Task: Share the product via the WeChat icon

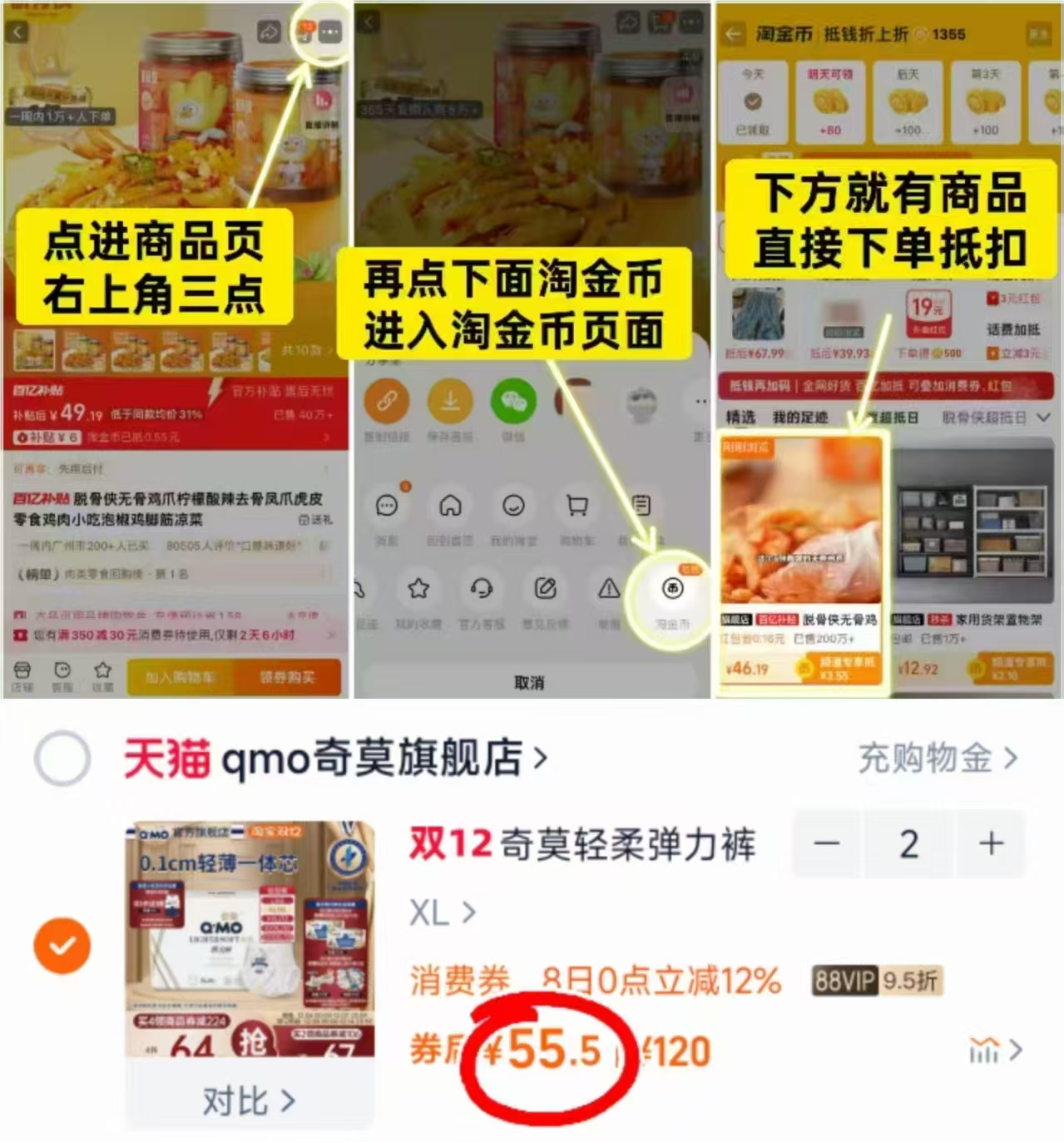Action: (x=514, y=402)
